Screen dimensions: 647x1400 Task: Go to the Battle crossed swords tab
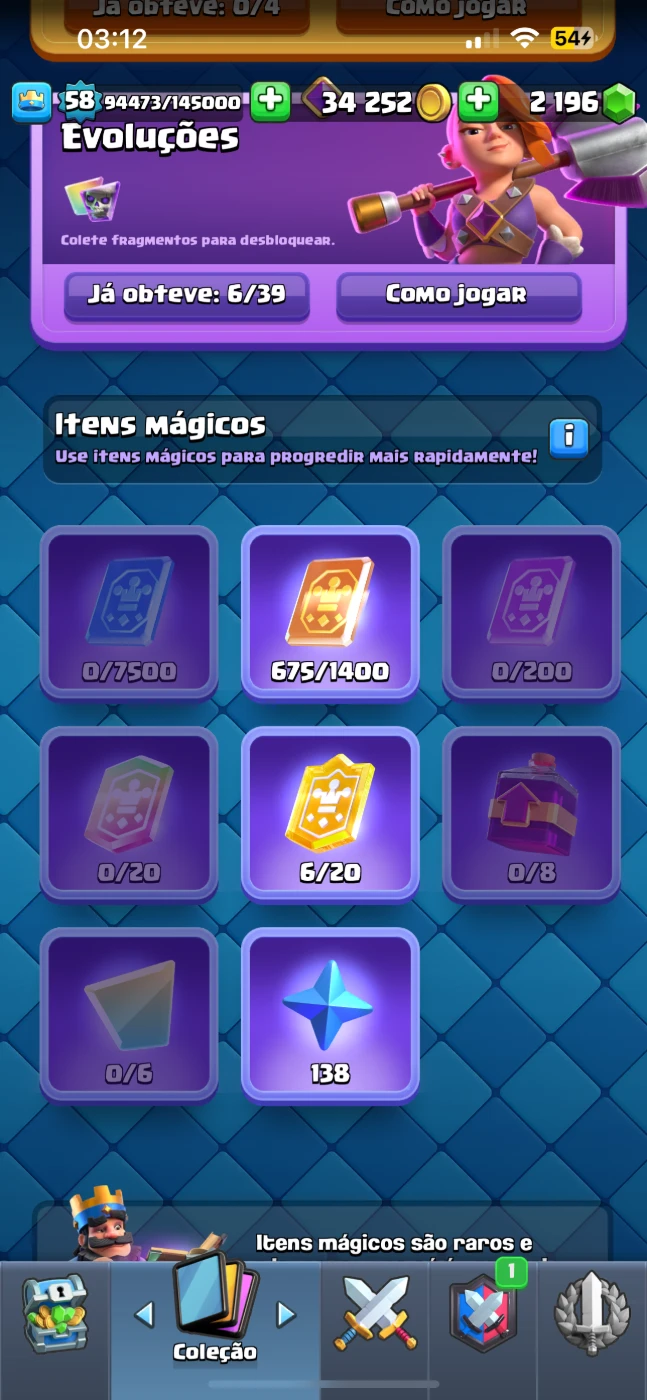375,1318
